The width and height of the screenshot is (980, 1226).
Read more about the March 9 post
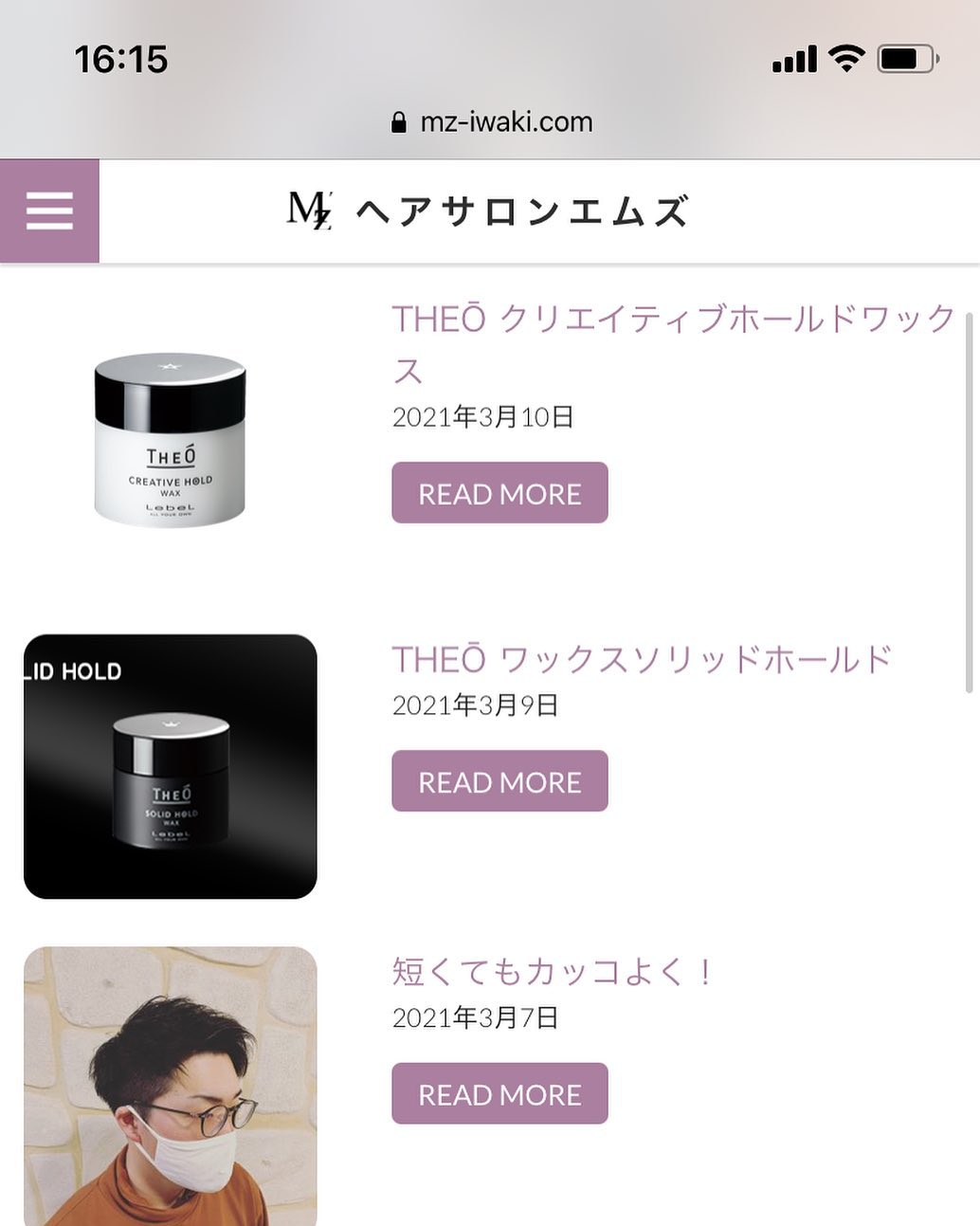(499, 781)
